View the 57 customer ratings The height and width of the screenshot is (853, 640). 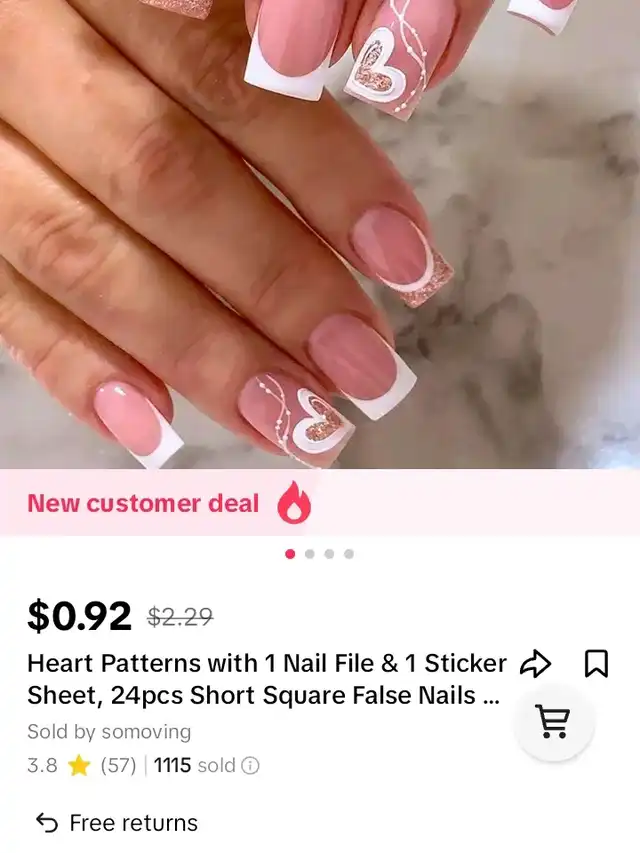119,766
